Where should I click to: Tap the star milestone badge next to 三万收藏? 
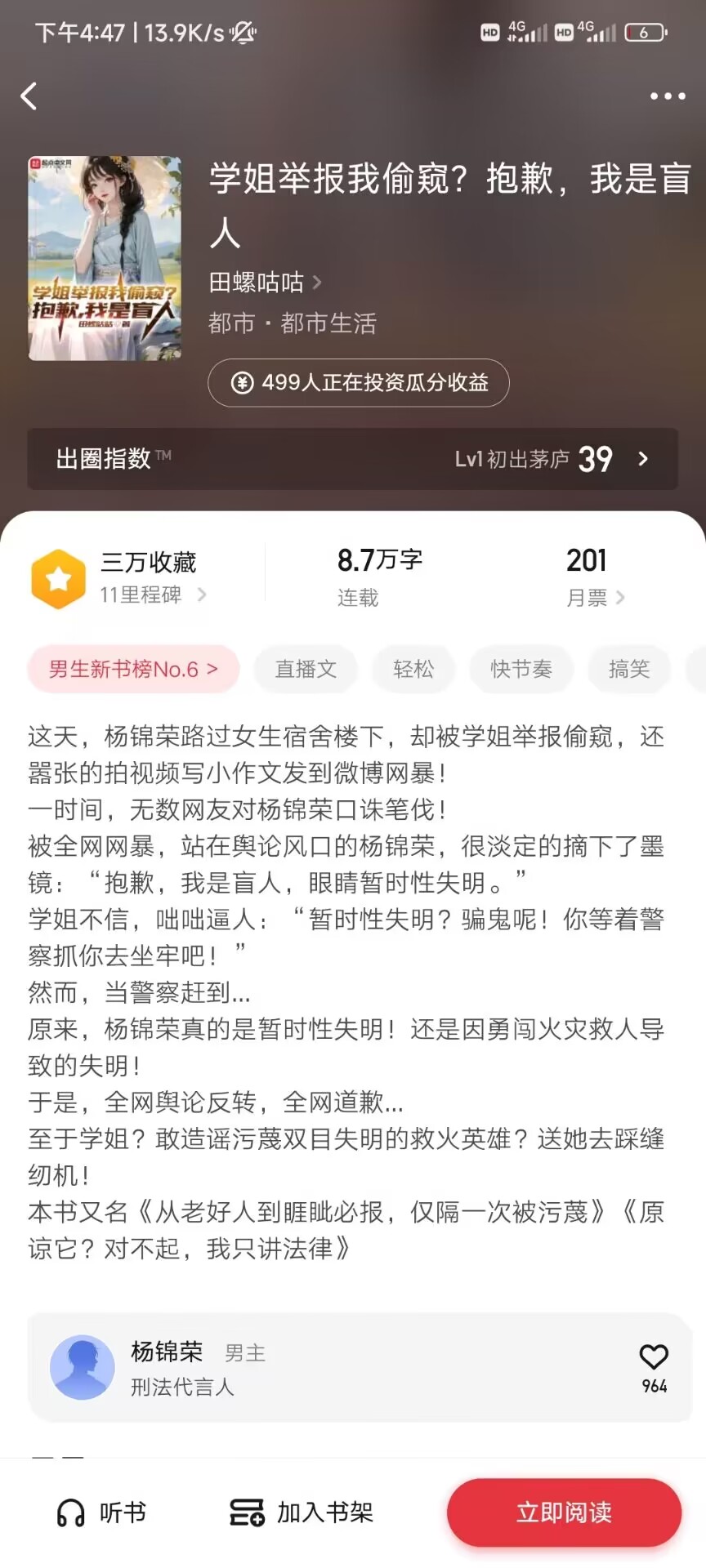tap(57, 577)
